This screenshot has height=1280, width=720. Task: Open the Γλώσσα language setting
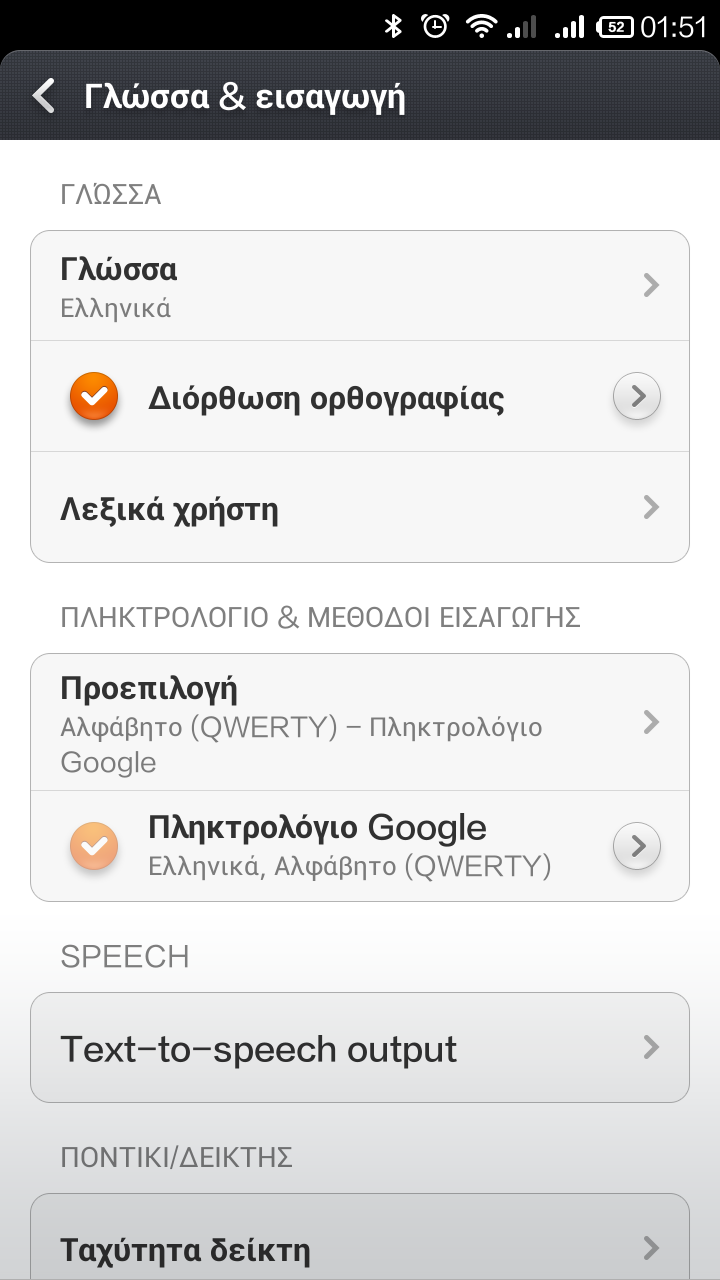coord(360,286)
